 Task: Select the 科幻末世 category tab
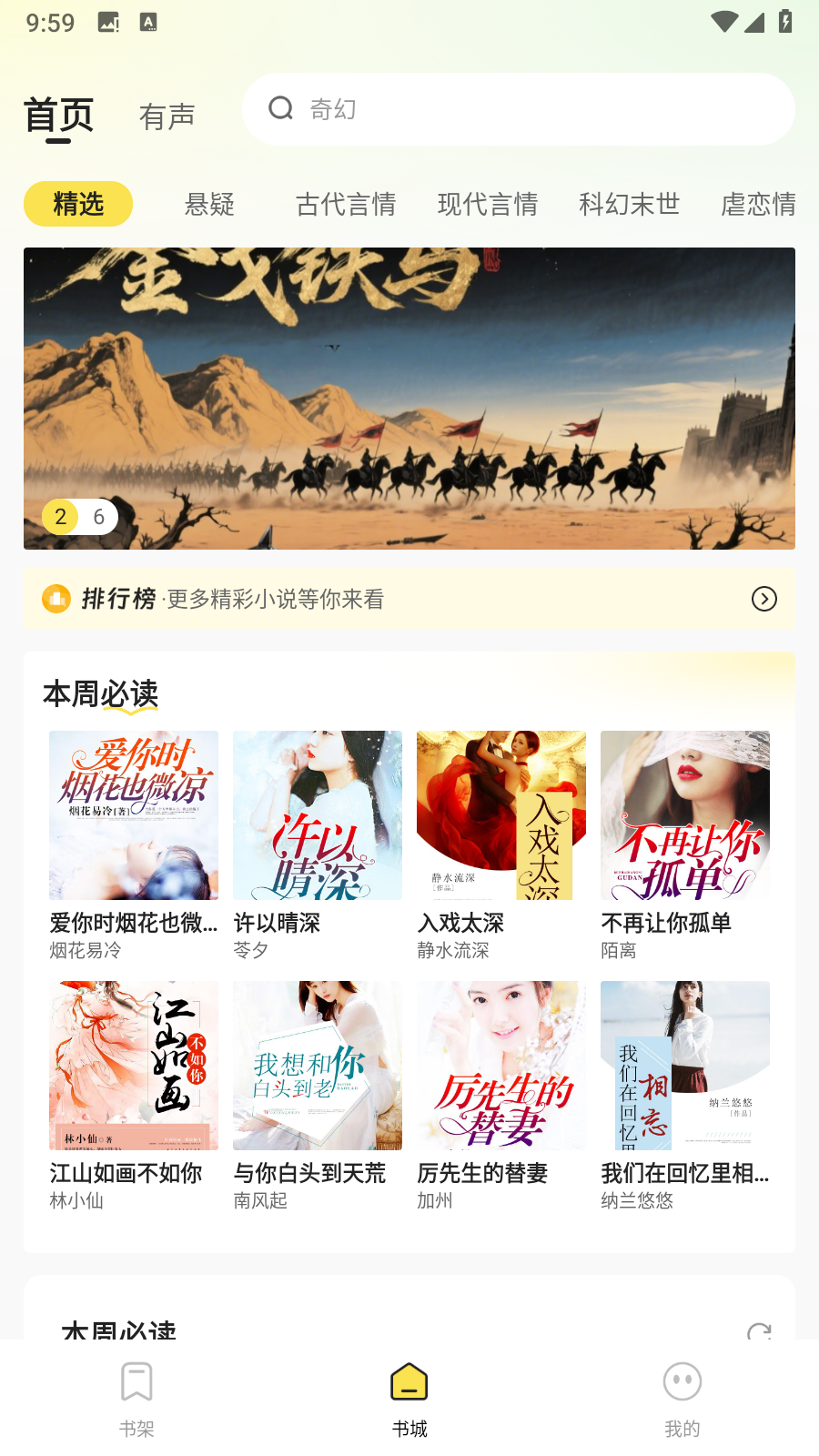pos(630,204)
